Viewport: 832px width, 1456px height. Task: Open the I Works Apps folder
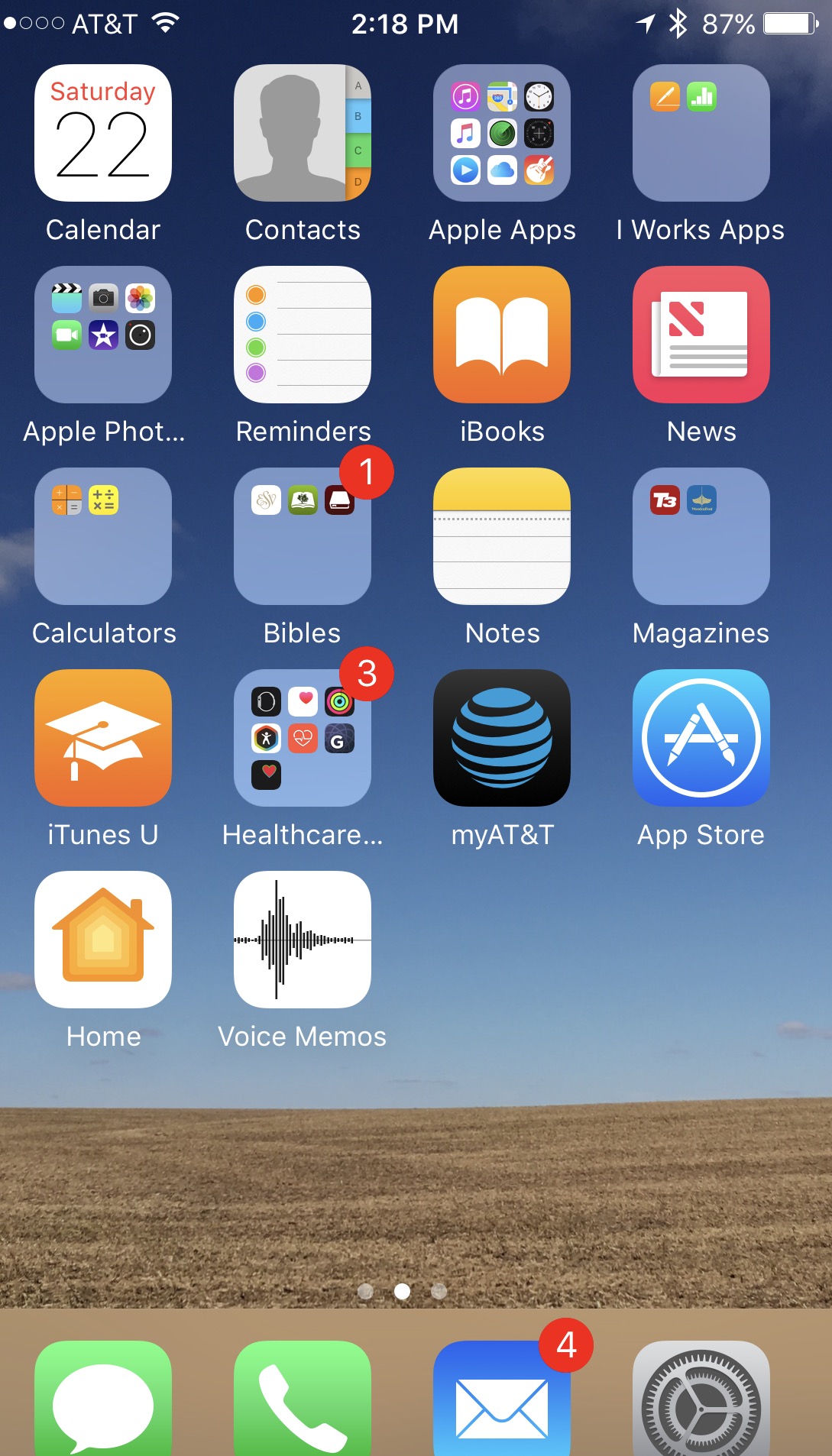tap(701, 133)
